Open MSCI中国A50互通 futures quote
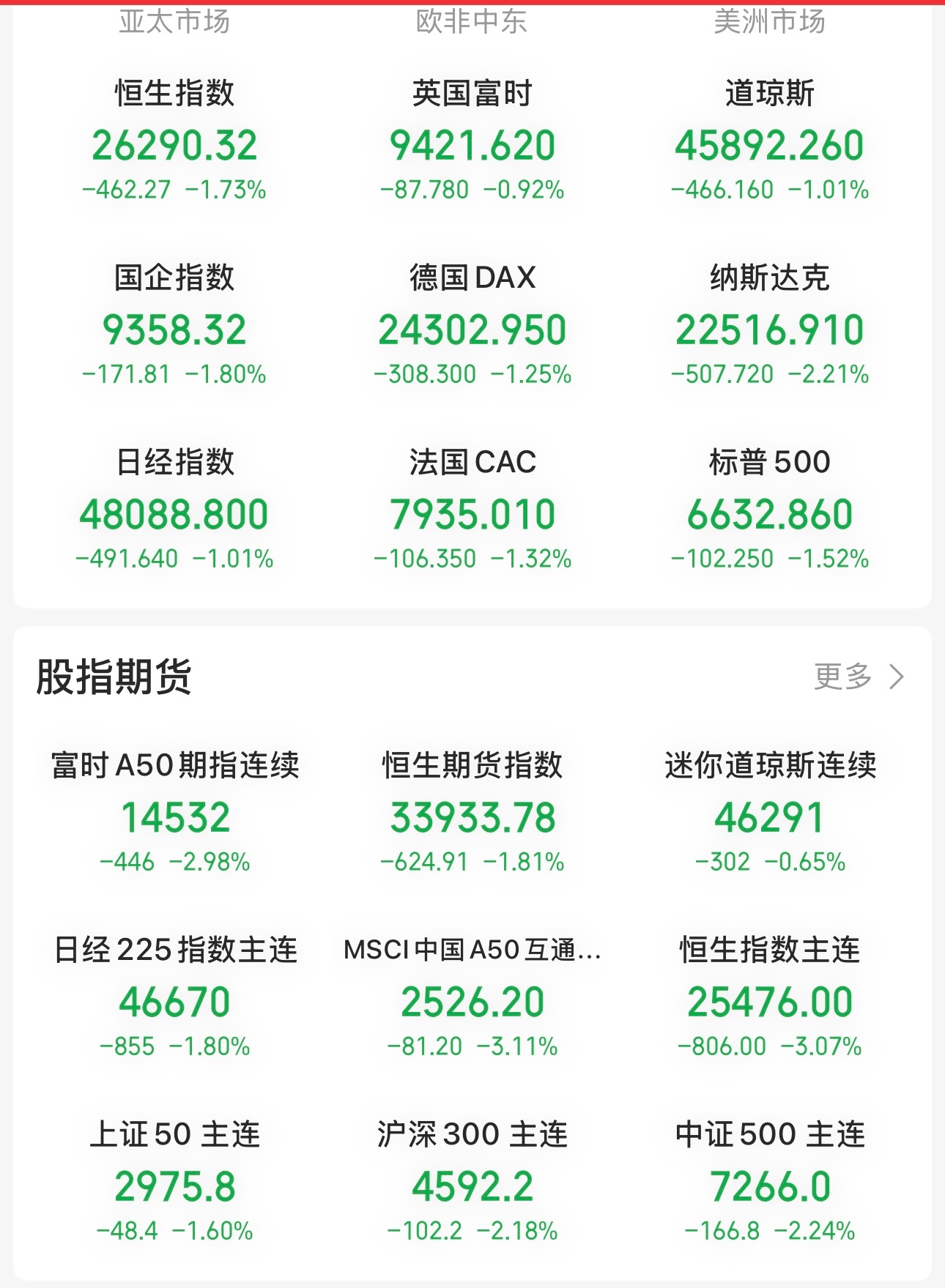Screen dimensions: 945x1288 click(x=472, y=997)
